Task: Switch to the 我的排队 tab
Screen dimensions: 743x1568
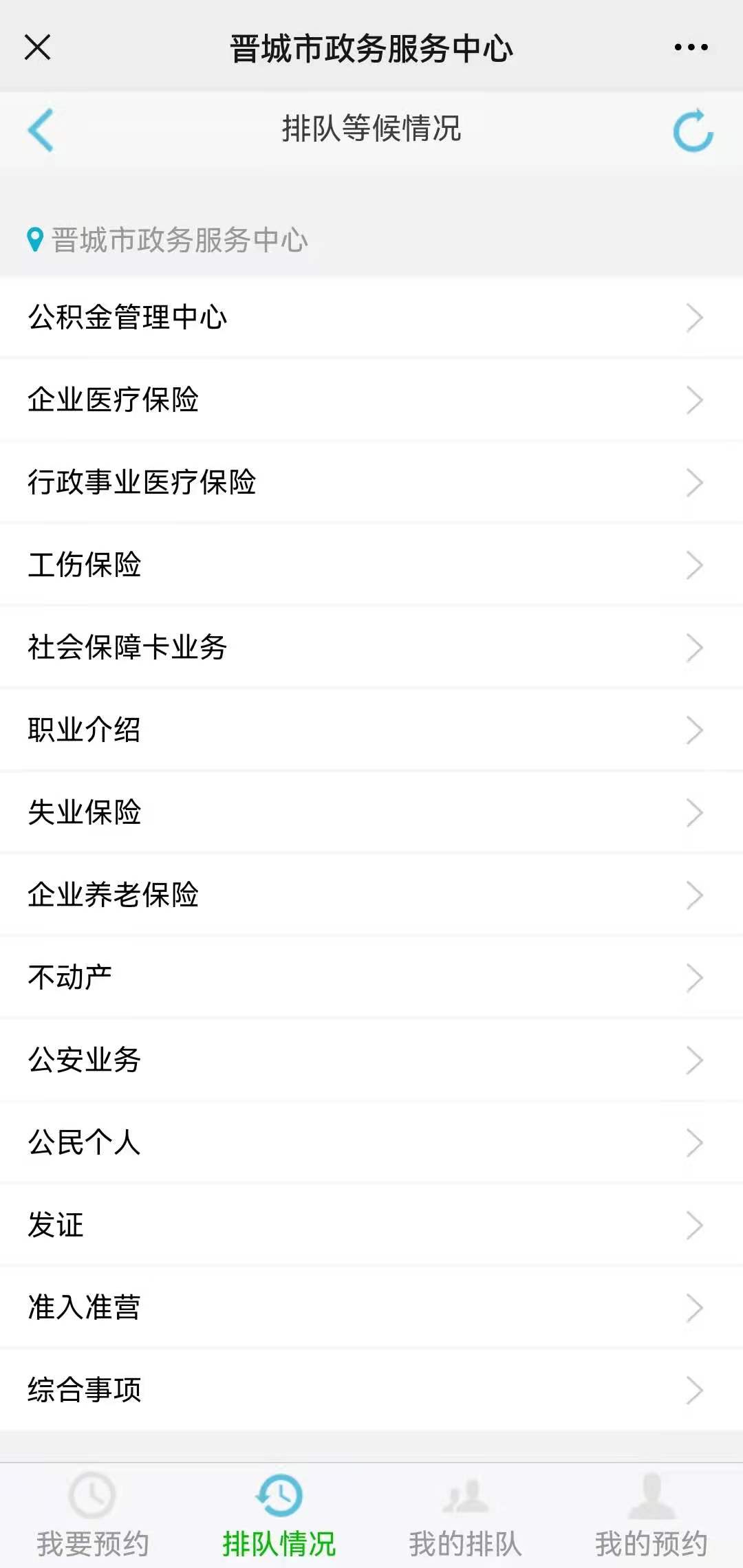Action: tap(465, 1516)
